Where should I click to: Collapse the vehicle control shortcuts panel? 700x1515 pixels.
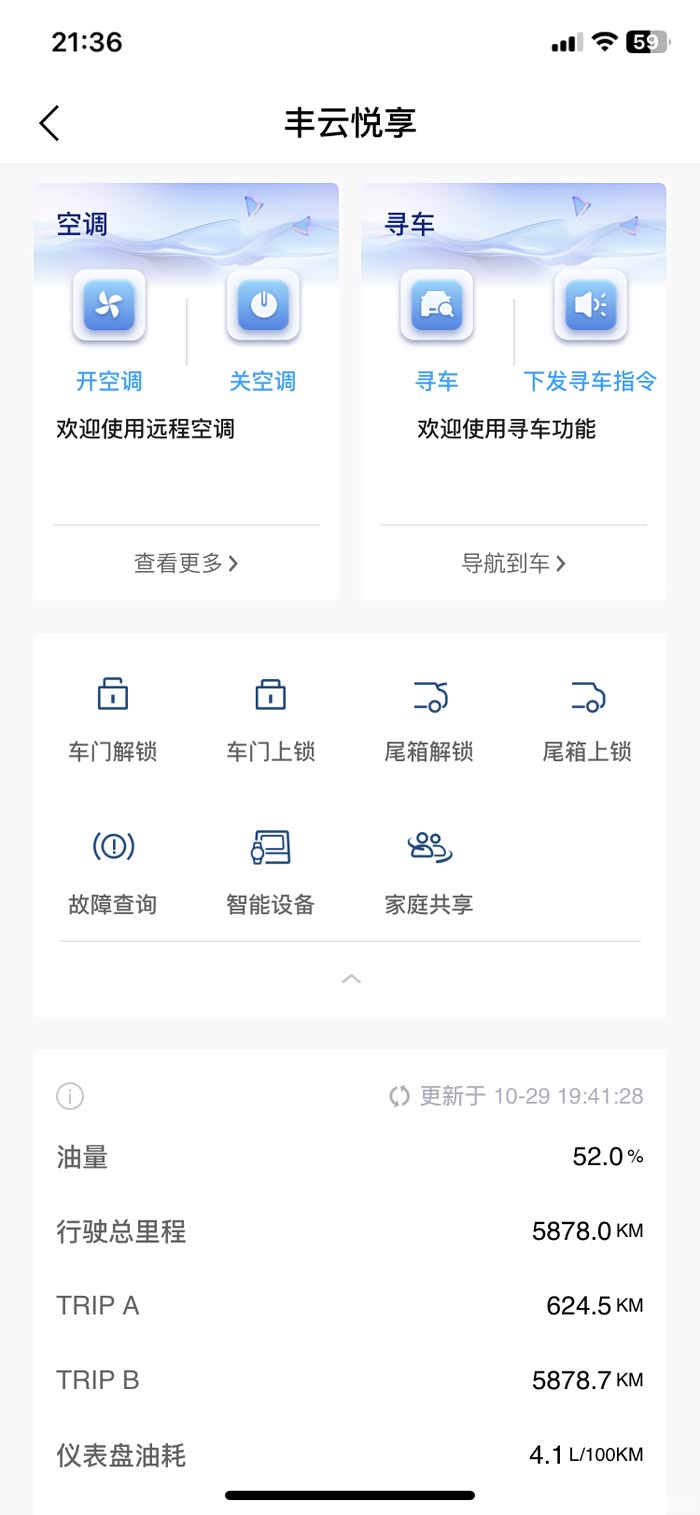pos(350,979)
